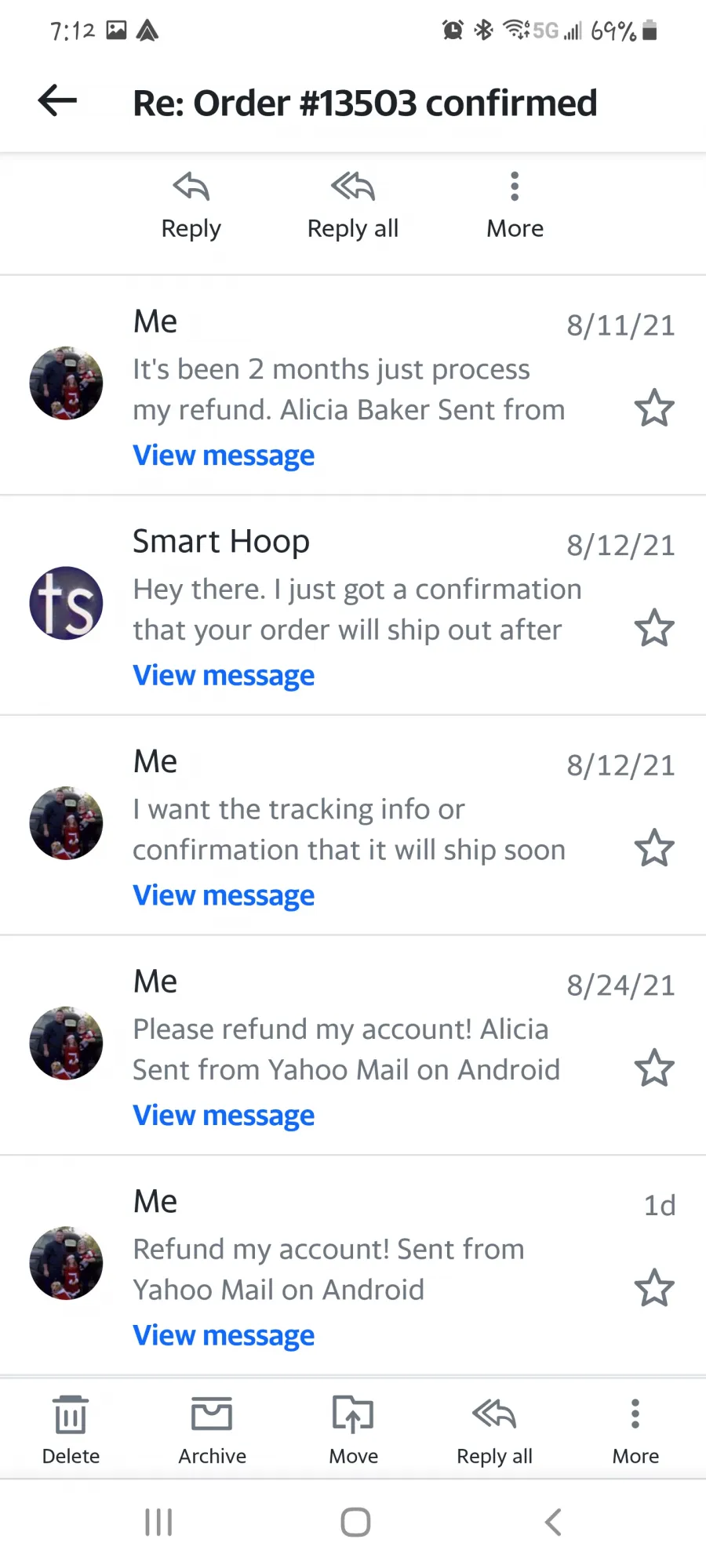The width and height of the screenshot is (706, 1568).
Task: Go back using the top-left arrow
Action: (57, 100)
